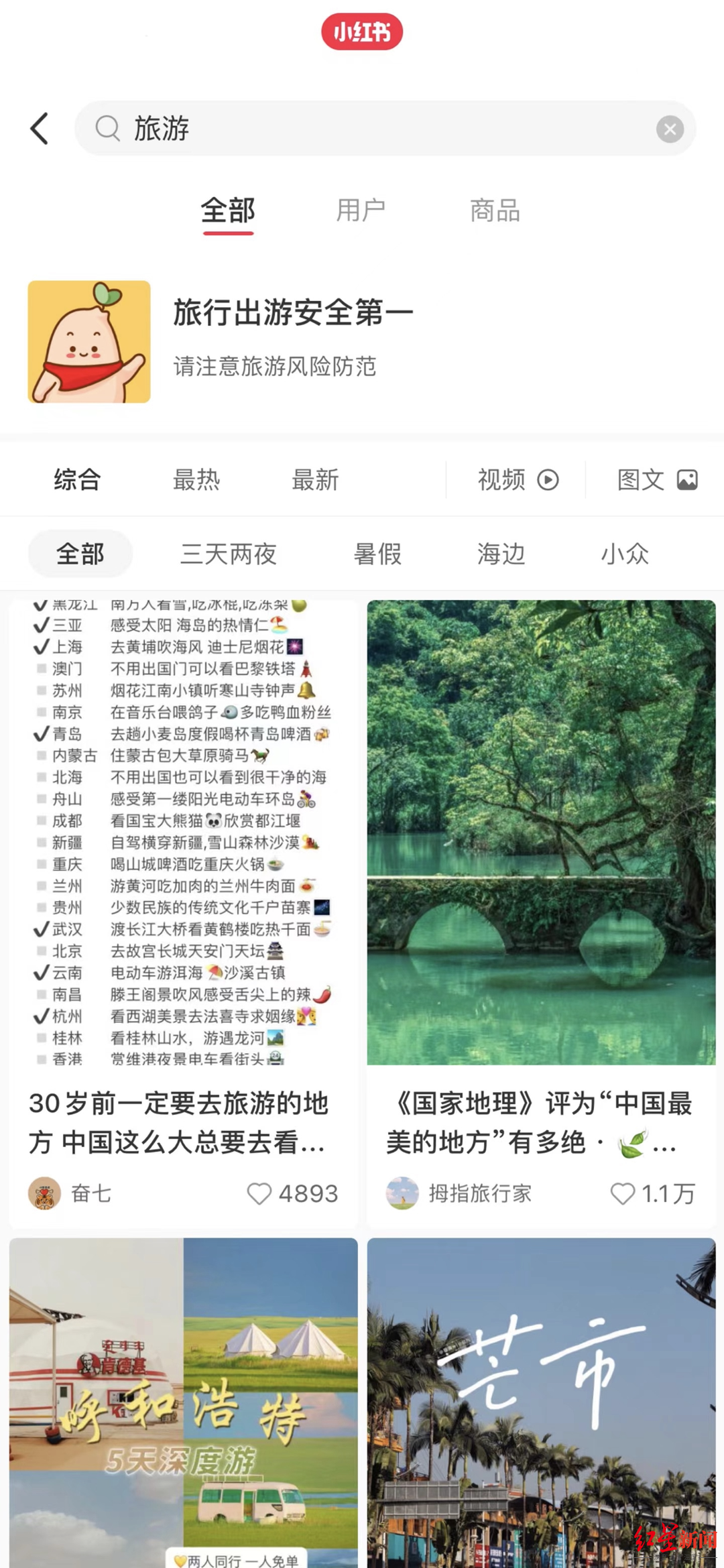Image resolution: width=724 pixels, height=1568 pixels.
Task: Select the 小众 filter chip
Action: point(625,554)
